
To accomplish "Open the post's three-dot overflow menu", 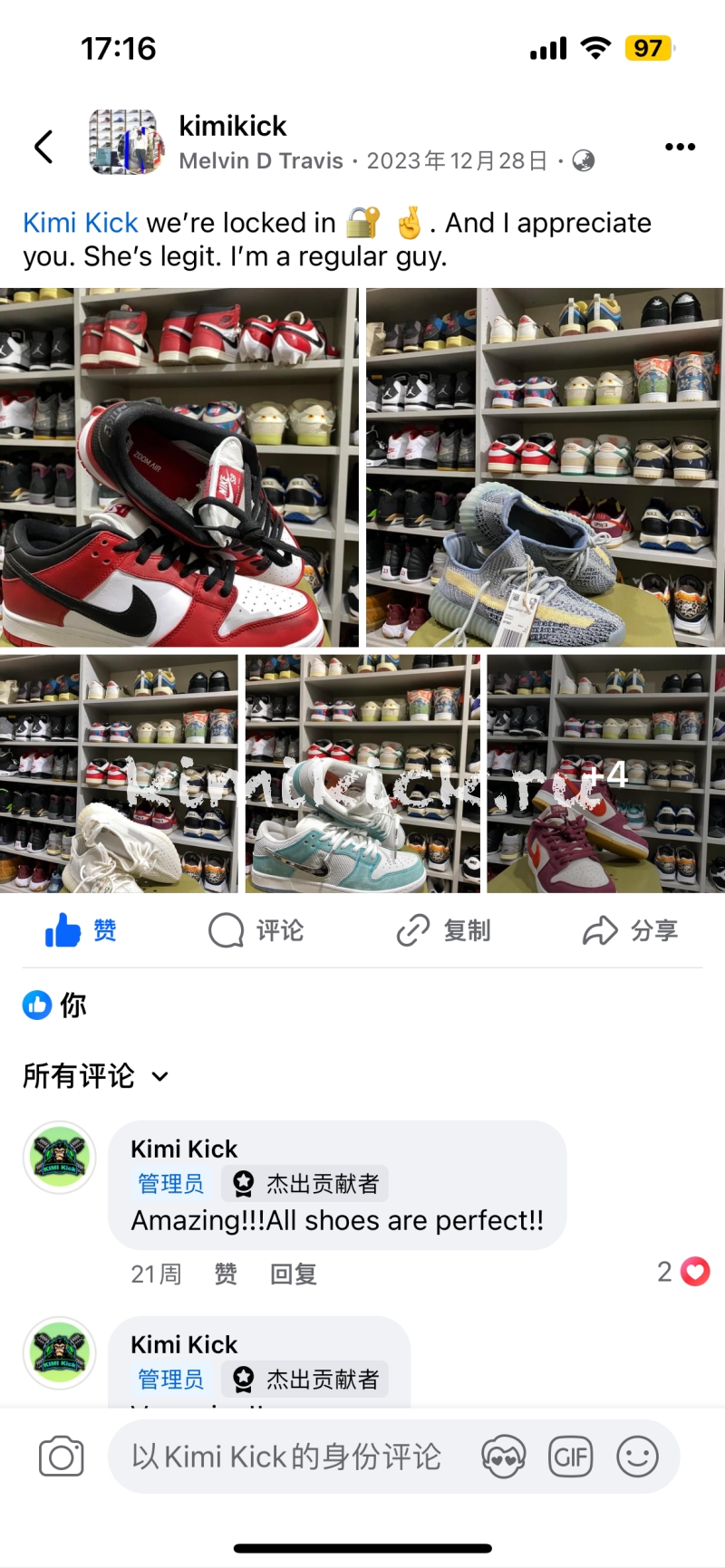I will pos(680,147).
